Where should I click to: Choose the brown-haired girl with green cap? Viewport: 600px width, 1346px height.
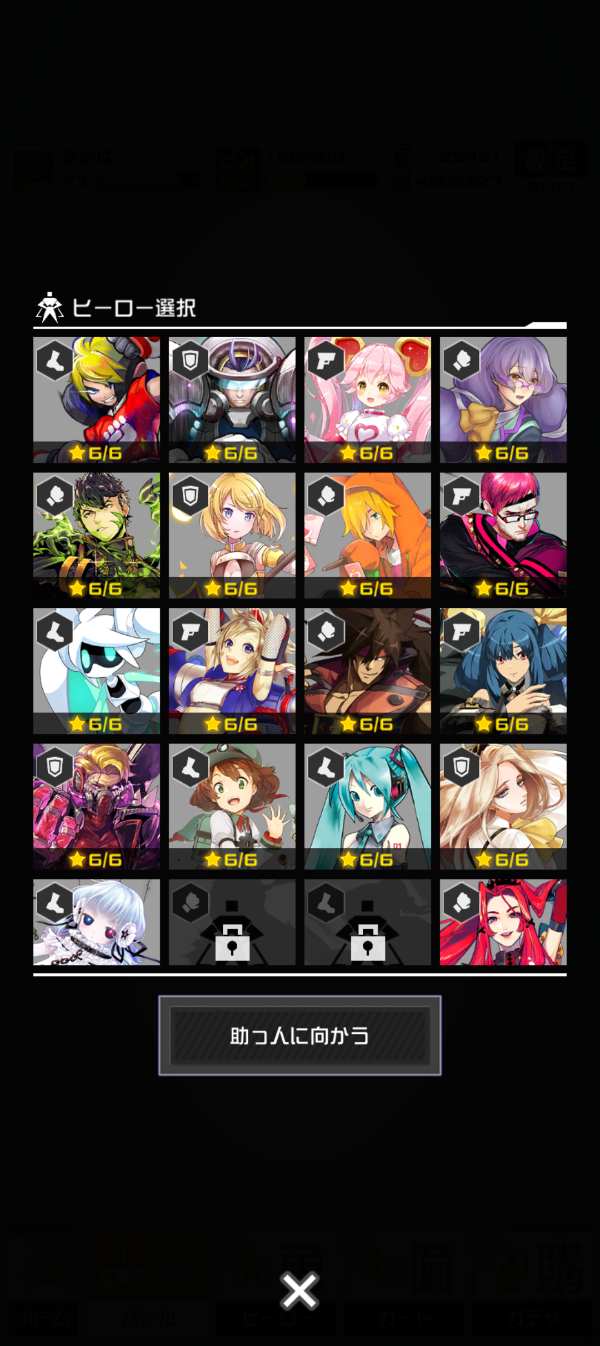point(232,806)
